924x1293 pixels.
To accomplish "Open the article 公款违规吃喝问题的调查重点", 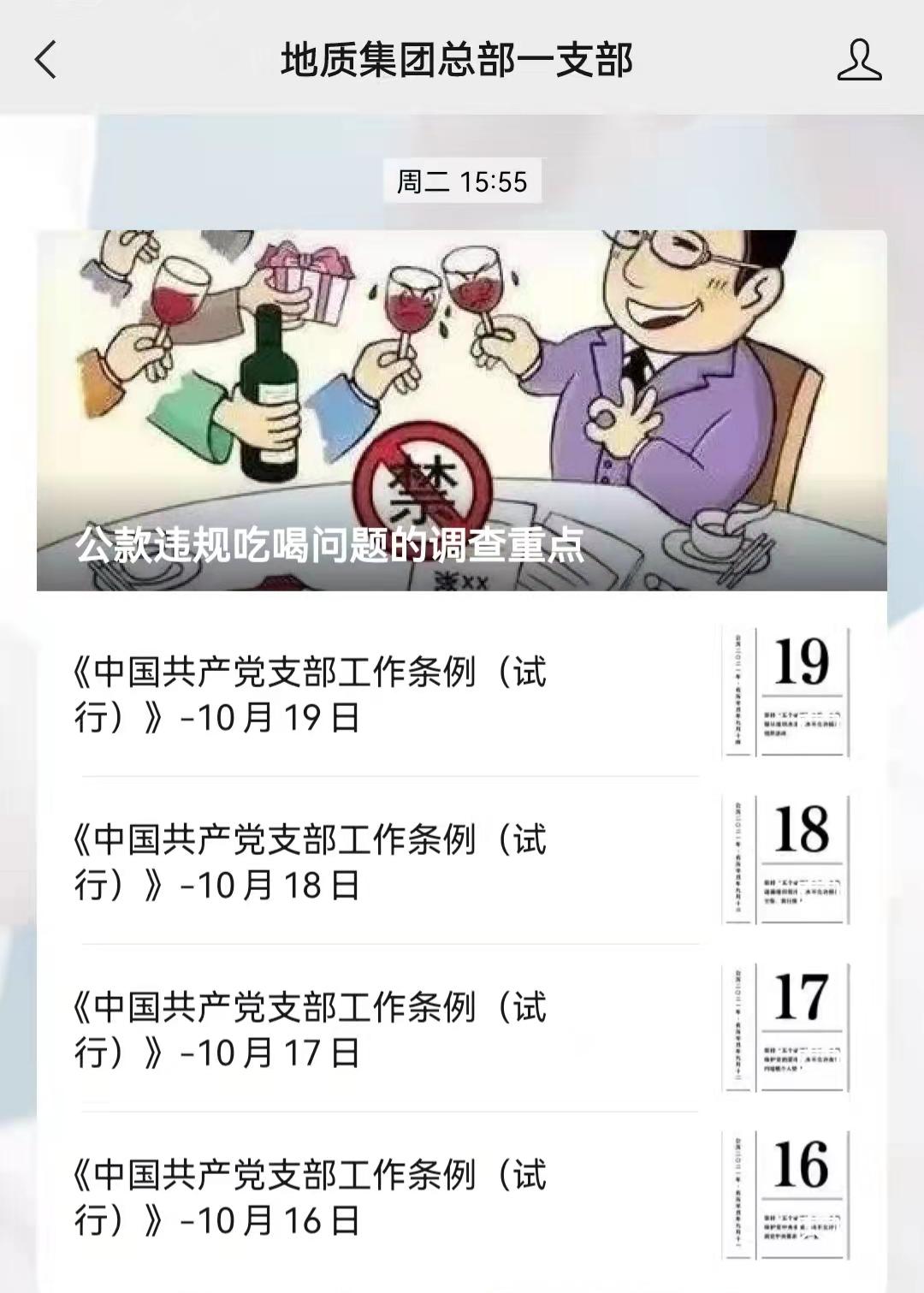I will point(461,411).
